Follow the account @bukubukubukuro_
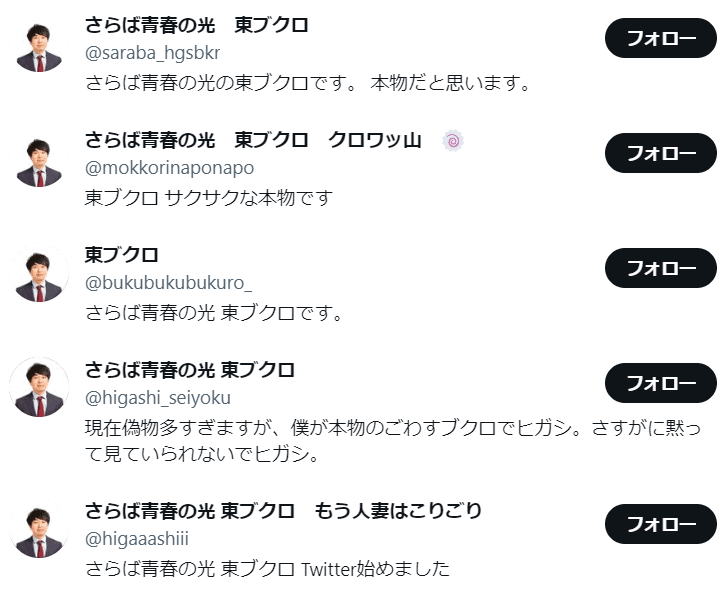This screenshot has width=728, height=602. pyautogui.click(x=660, y=268)
